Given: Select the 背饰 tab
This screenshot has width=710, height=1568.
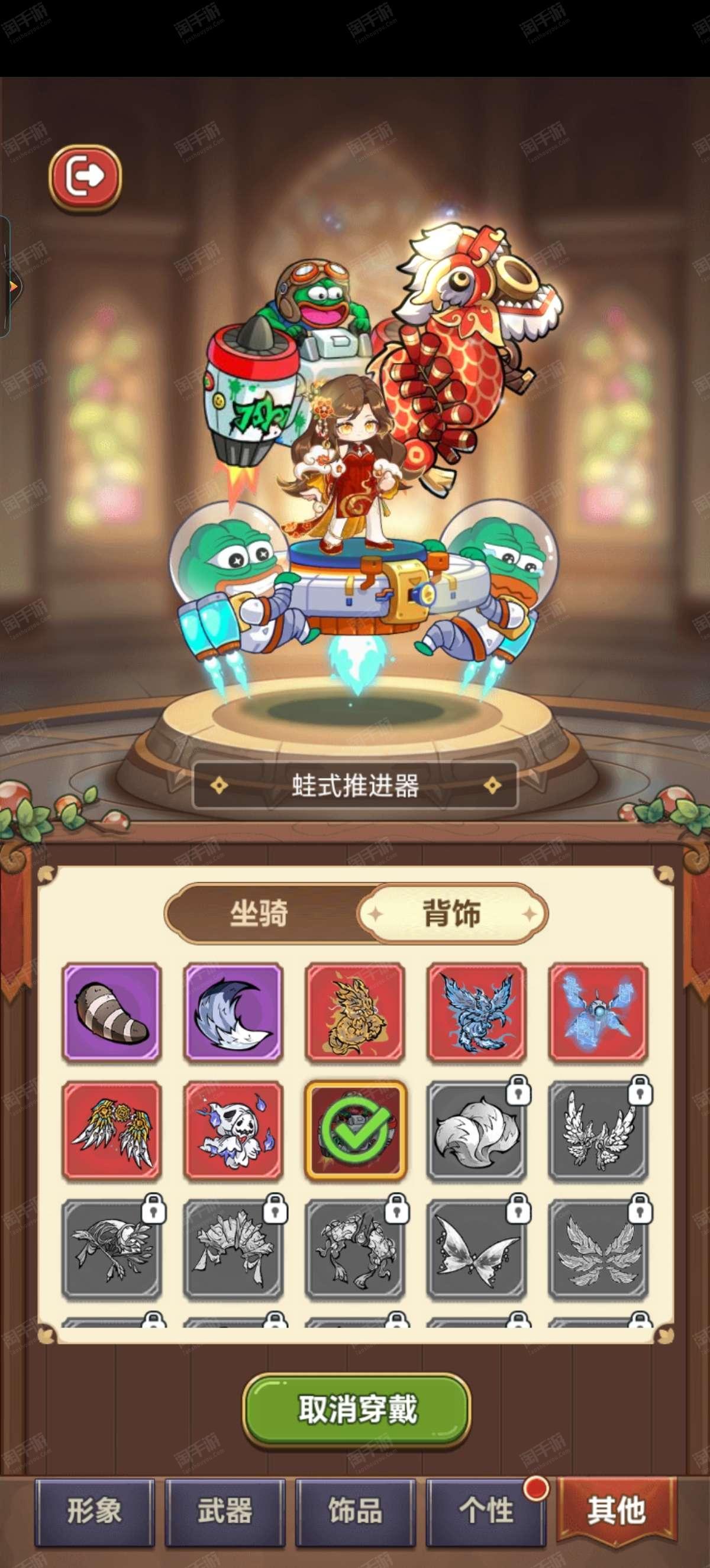Looking at the screenshot, I should [x=452, y=913].
